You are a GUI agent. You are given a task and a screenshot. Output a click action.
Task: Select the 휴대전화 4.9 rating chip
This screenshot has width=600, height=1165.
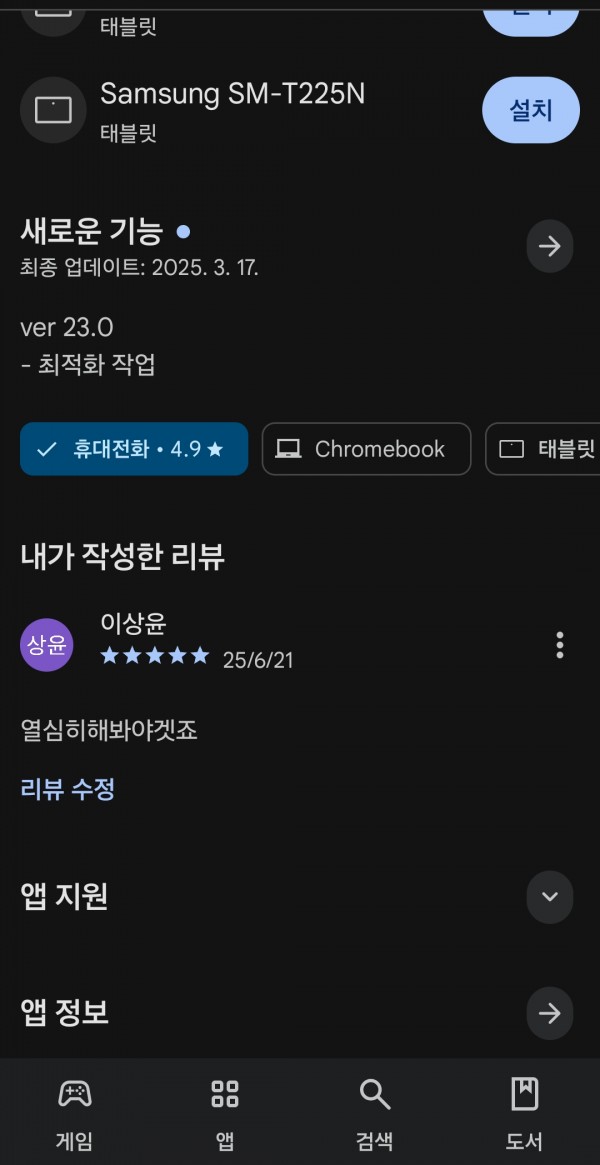pyautogui.click(x=134, y=449)
